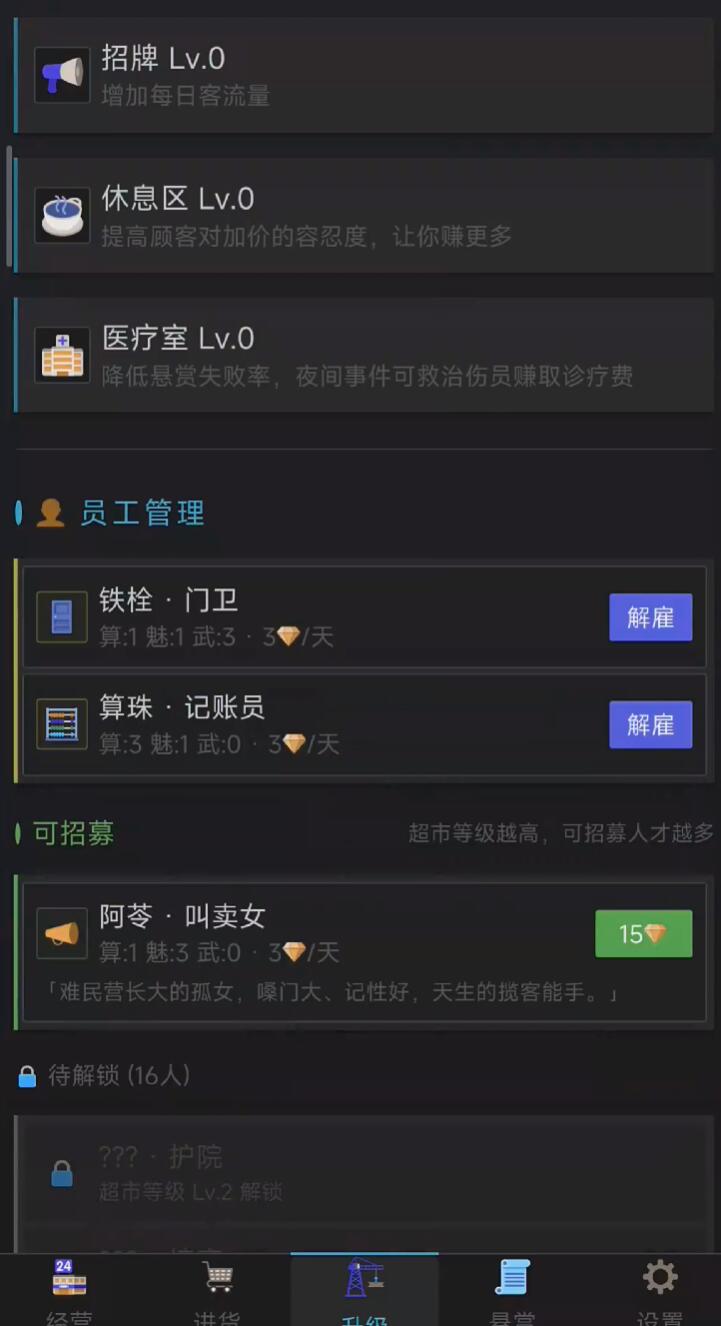This screenshot has height=1326, width=721.
Task: Hire 阿苓 by clicking the 15 gem button
Action: [643, 933]
